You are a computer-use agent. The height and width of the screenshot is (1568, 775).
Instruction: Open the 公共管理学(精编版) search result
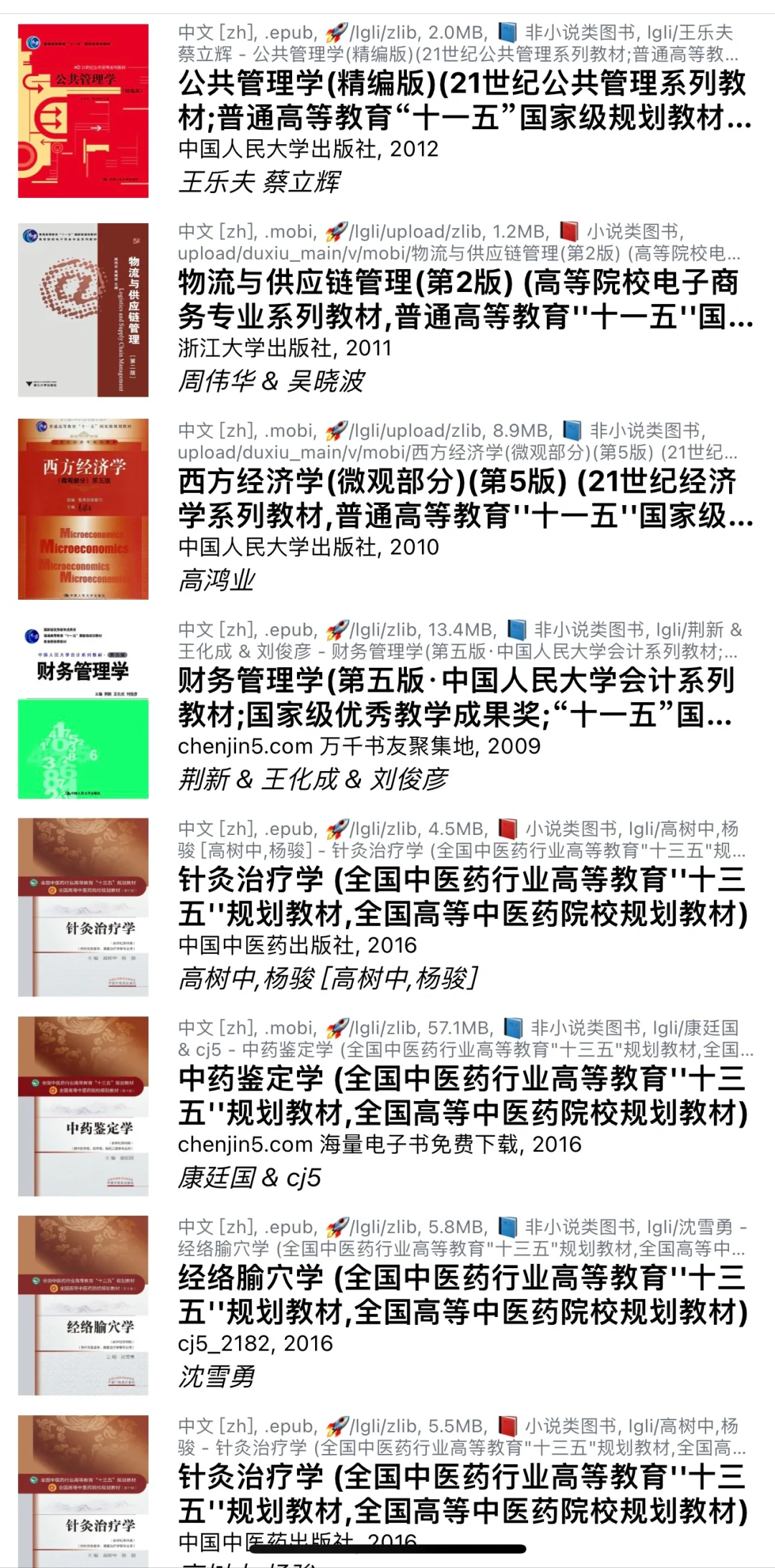tap(387, 111)
